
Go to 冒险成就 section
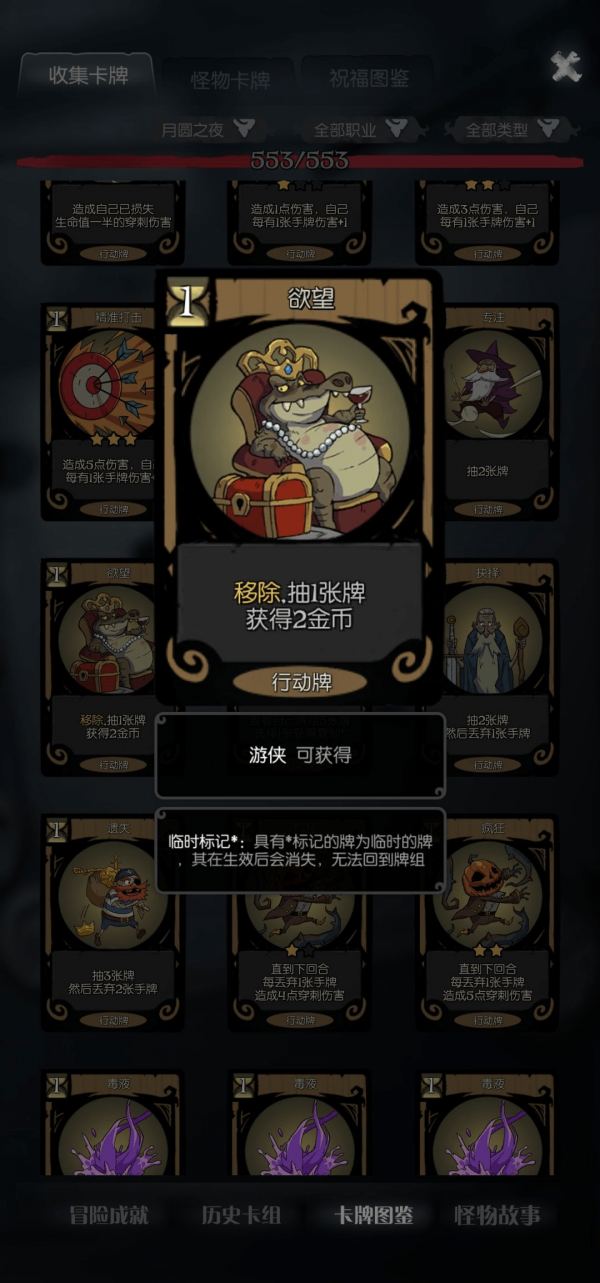coord(109,1215)
